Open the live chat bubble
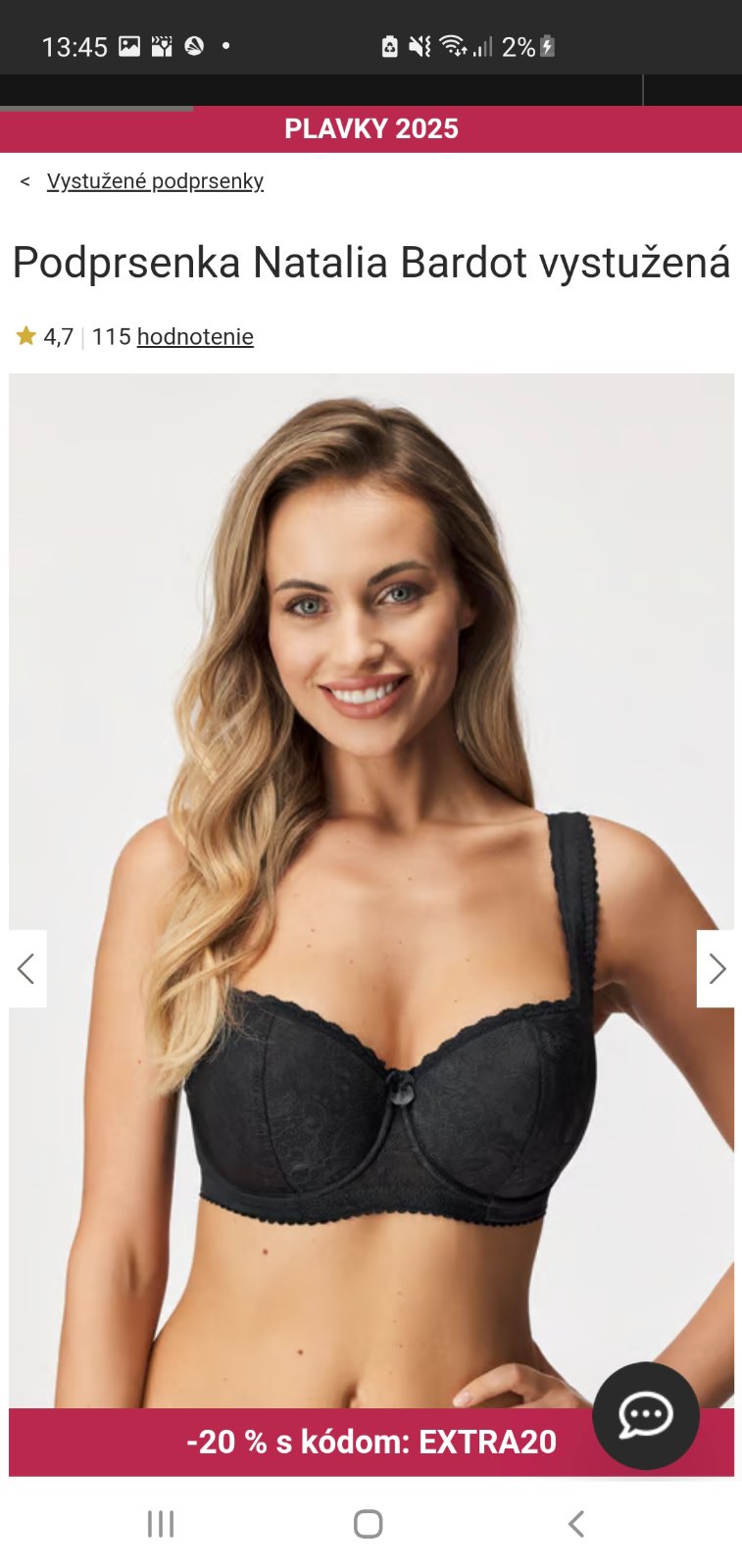 [645, 1415]
